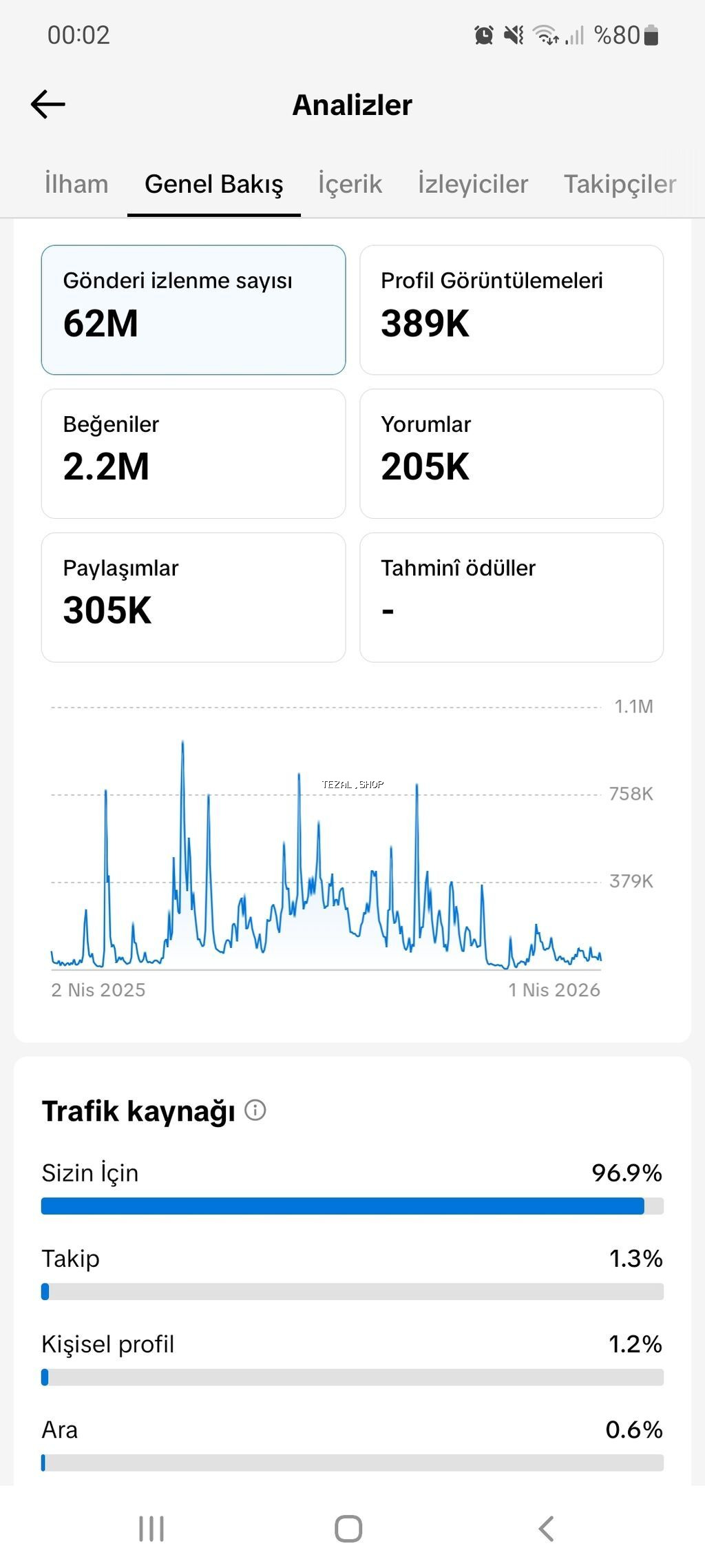Switch to the Takipçiler tab
The height and width of the screenshot is (1568, 705).
tap(619, 183)
